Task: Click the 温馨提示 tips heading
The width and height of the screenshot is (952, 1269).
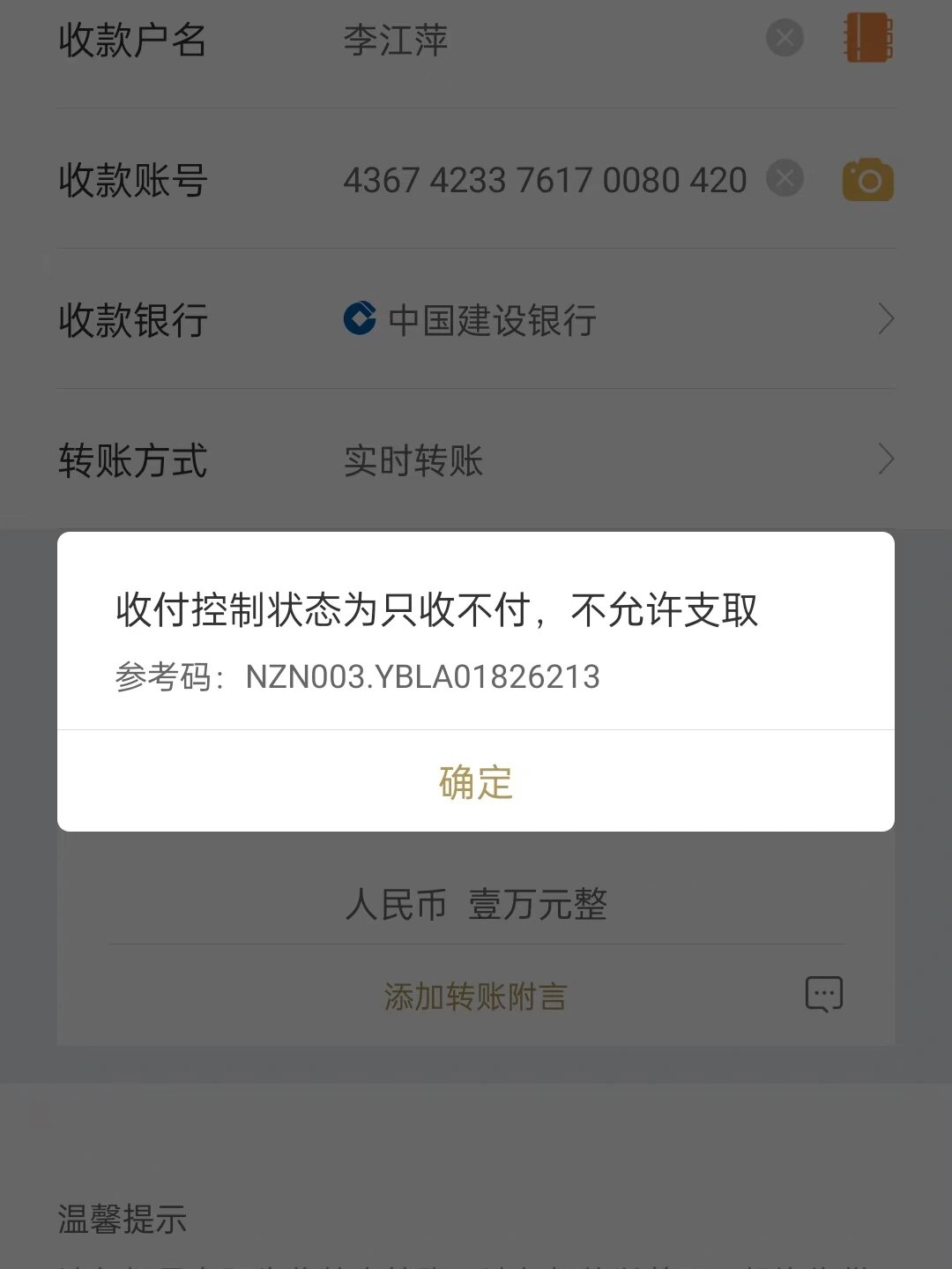Action: pos(122,1220)
